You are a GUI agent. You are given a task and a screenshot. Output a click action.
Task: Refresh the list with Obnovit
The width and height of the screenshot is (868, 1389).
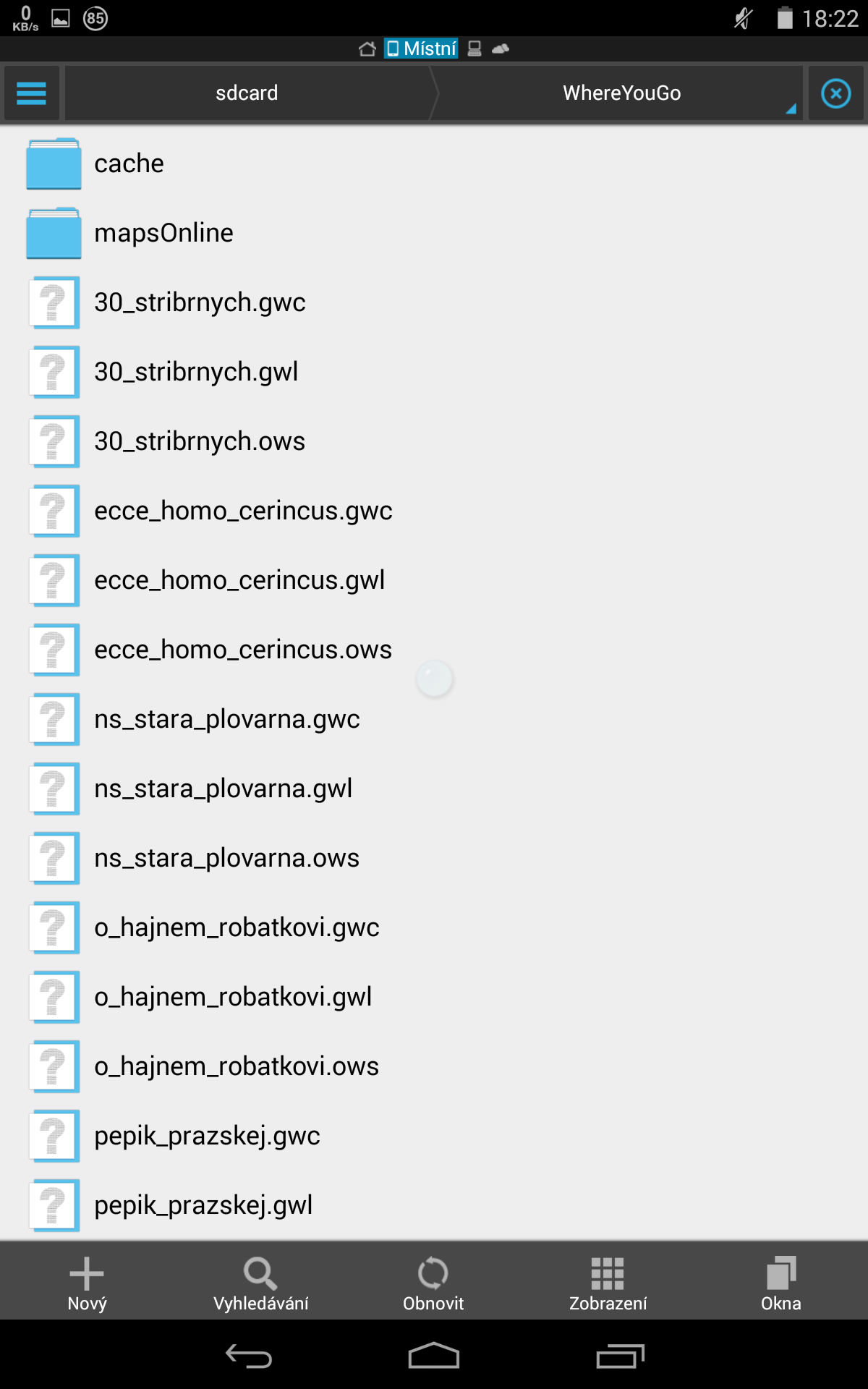pyautogui.click(x=433, y=1282)
